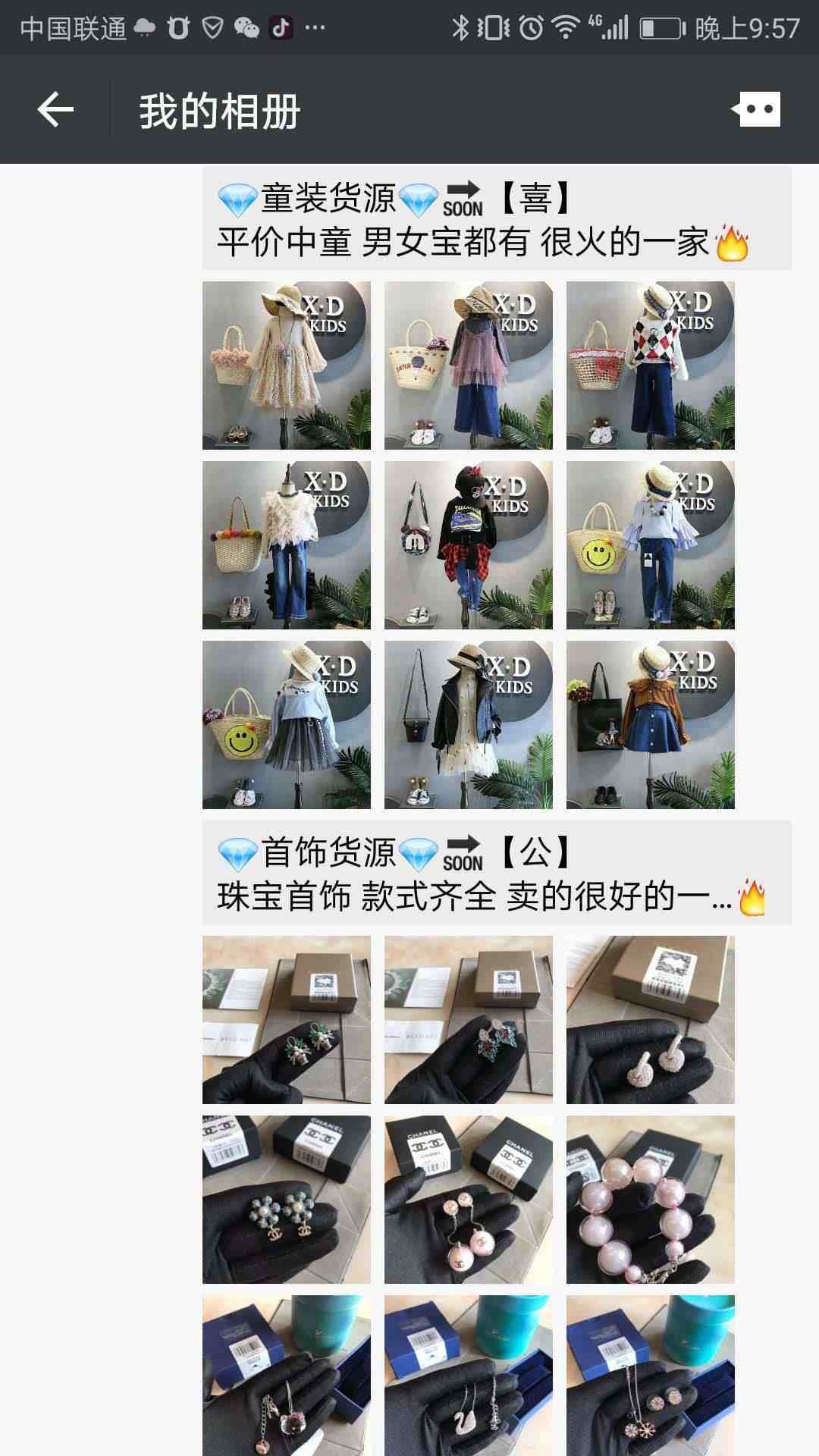The width and height of the screenshot is (819, 1456).
Task: View photo of purple tulle top outfit
Action: pos(468,365)
